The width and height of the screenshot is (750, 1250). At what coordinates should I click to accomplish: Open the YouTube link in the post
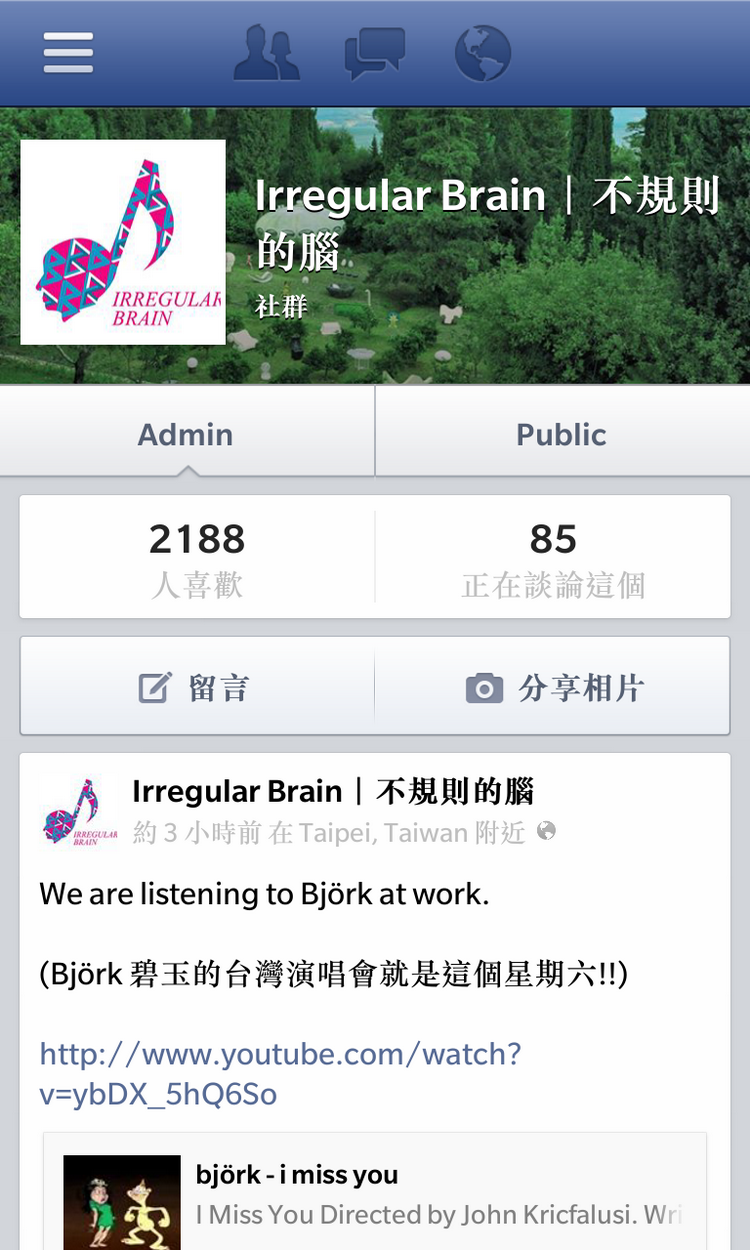(280, 1073)
